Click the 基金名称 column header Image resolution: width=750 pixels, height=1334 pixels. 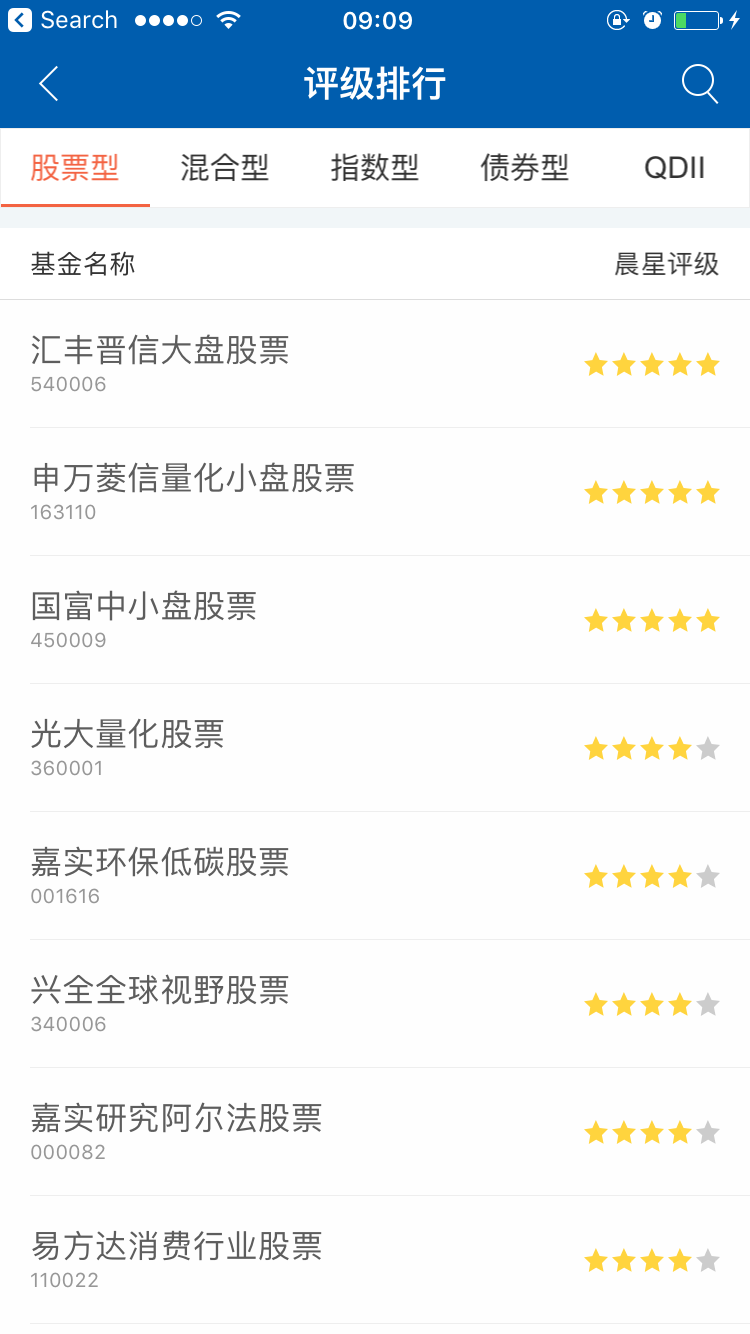pyautogui.click(x=83, y=263)
